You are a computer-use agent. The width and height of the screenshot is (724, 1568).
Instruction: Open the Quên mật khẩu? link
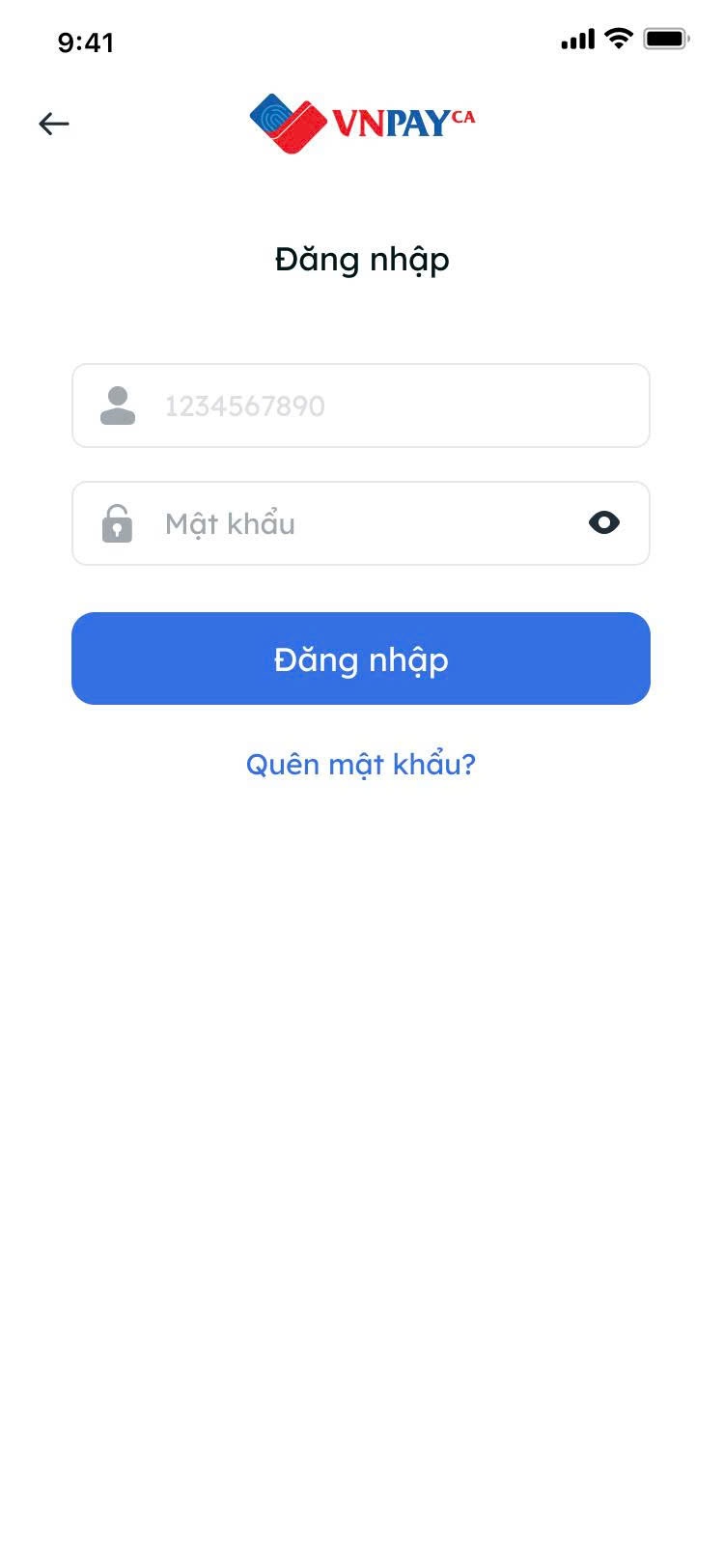[361, 765]
